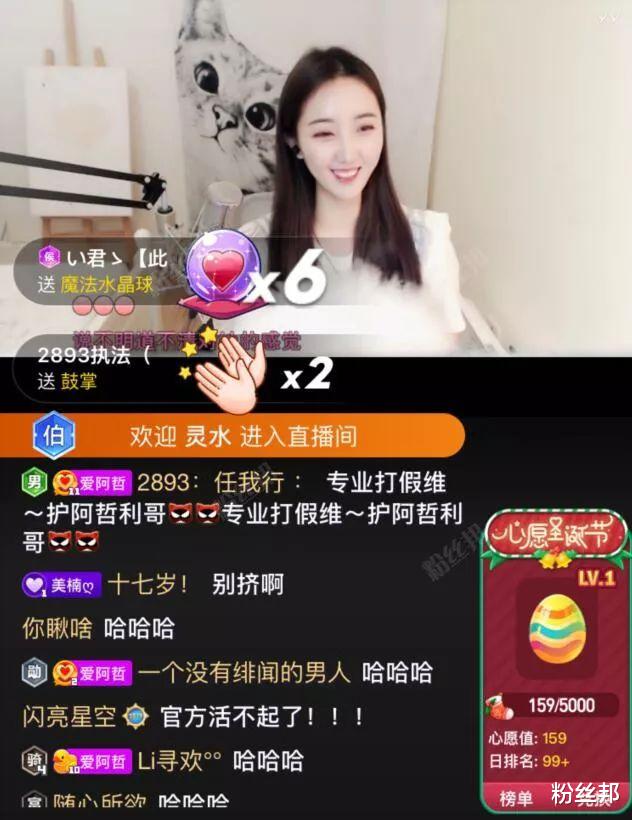View the profile of commenter 你瞅啥
This screenshot has height=820, width=632.
[56, 629]
